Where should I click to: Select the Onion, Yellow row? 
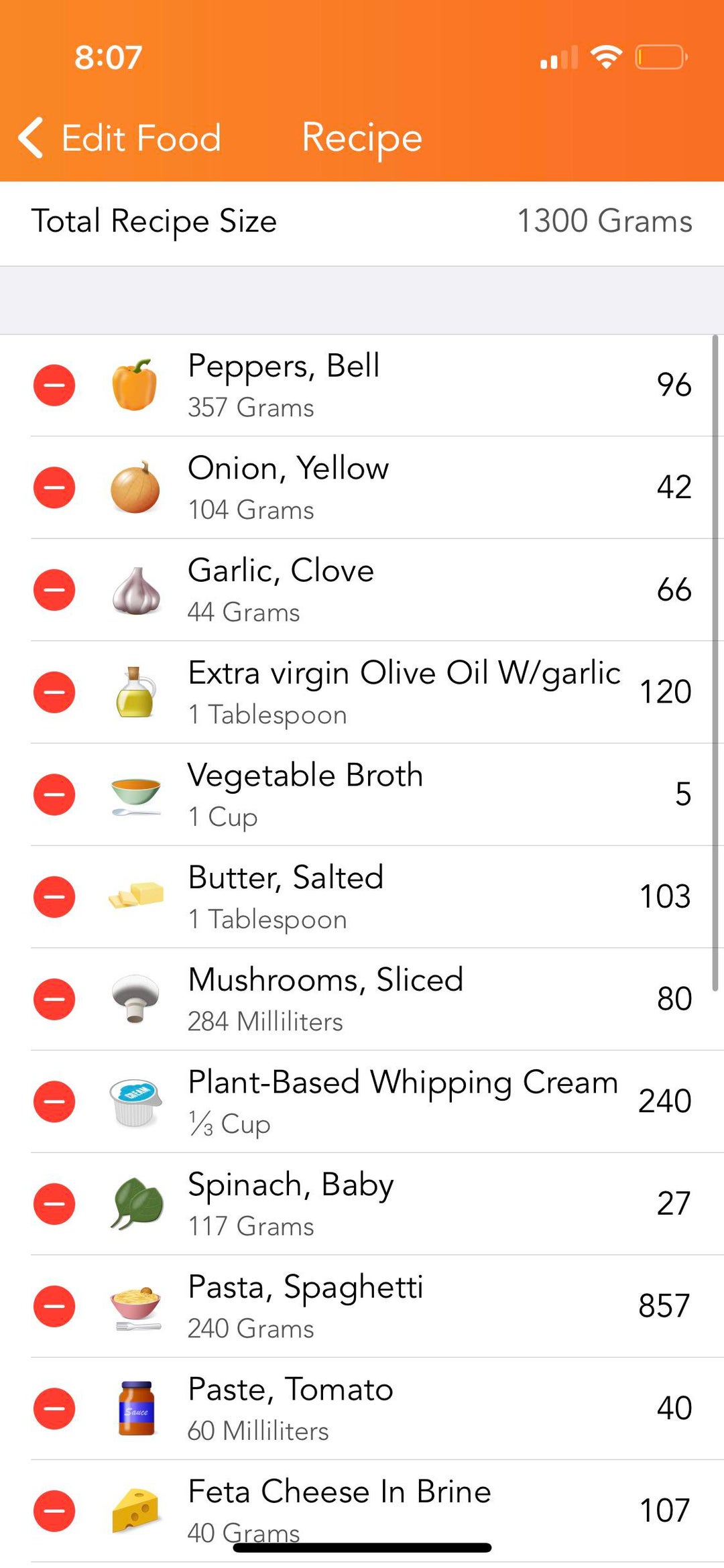pyautogui.click(x=402, y=487)
